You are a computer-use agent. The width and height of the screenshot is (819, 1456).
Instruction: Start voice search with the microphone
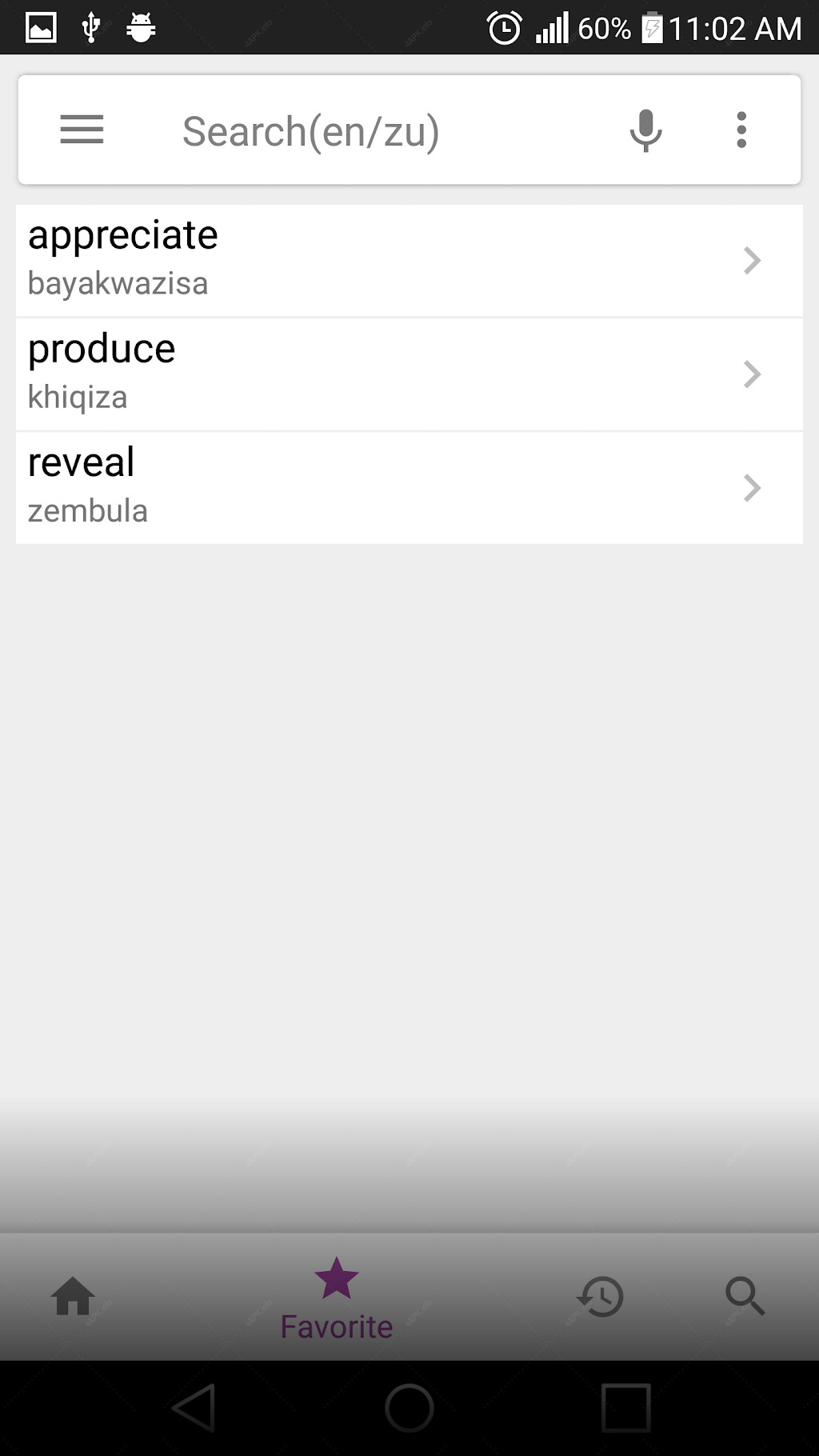(645, 130)
